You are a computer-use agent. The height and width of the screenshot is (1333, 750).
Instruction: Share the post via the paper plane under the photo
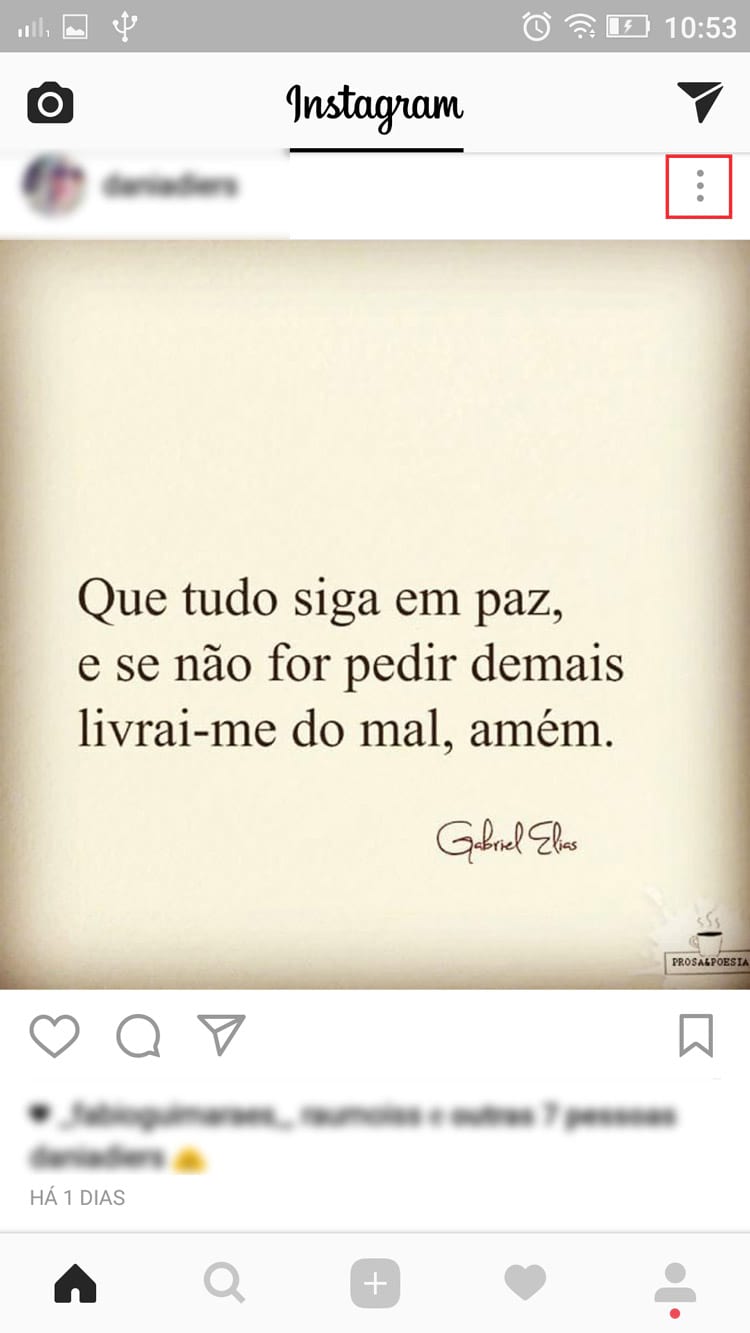(x=221, y=1036)
